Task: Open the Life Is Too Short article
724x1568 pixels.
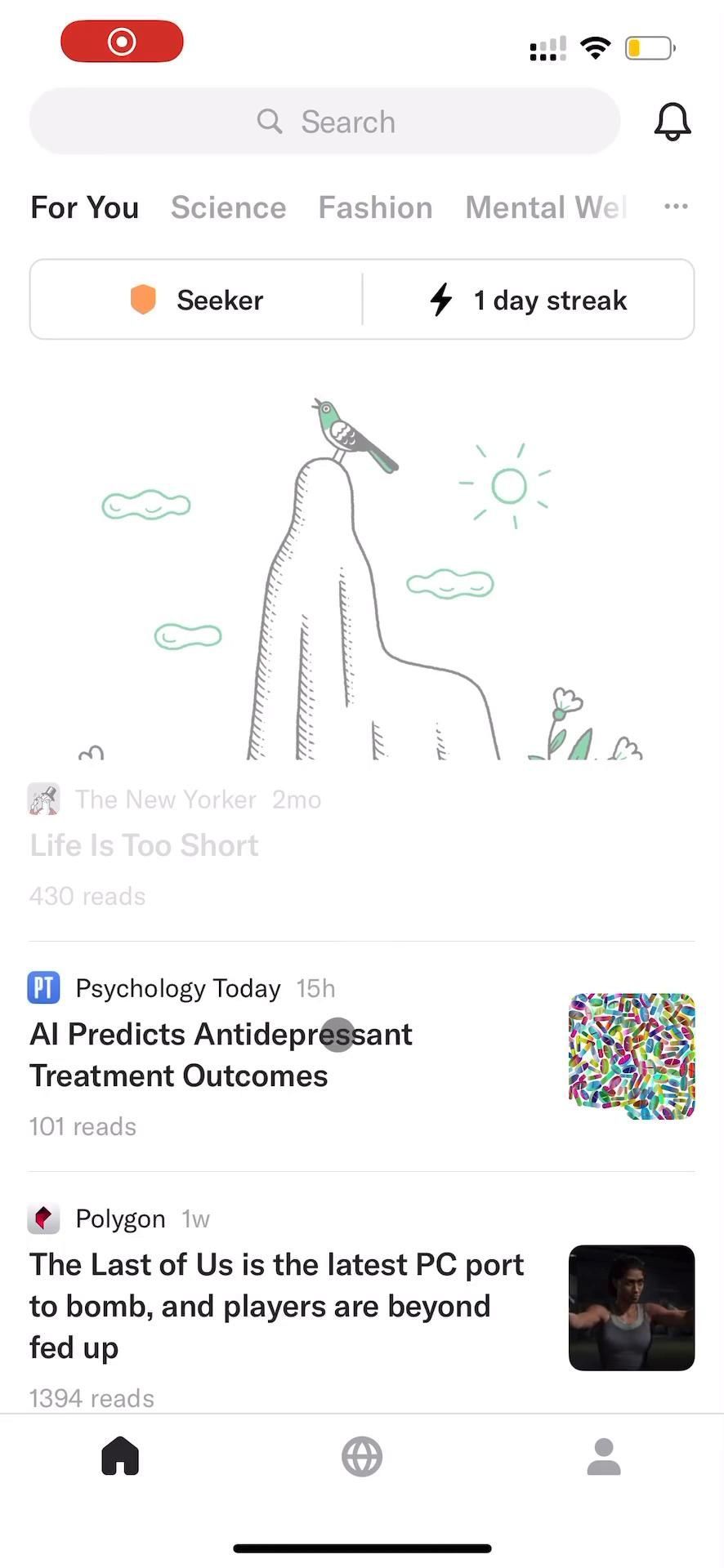Action: [145, 845]
